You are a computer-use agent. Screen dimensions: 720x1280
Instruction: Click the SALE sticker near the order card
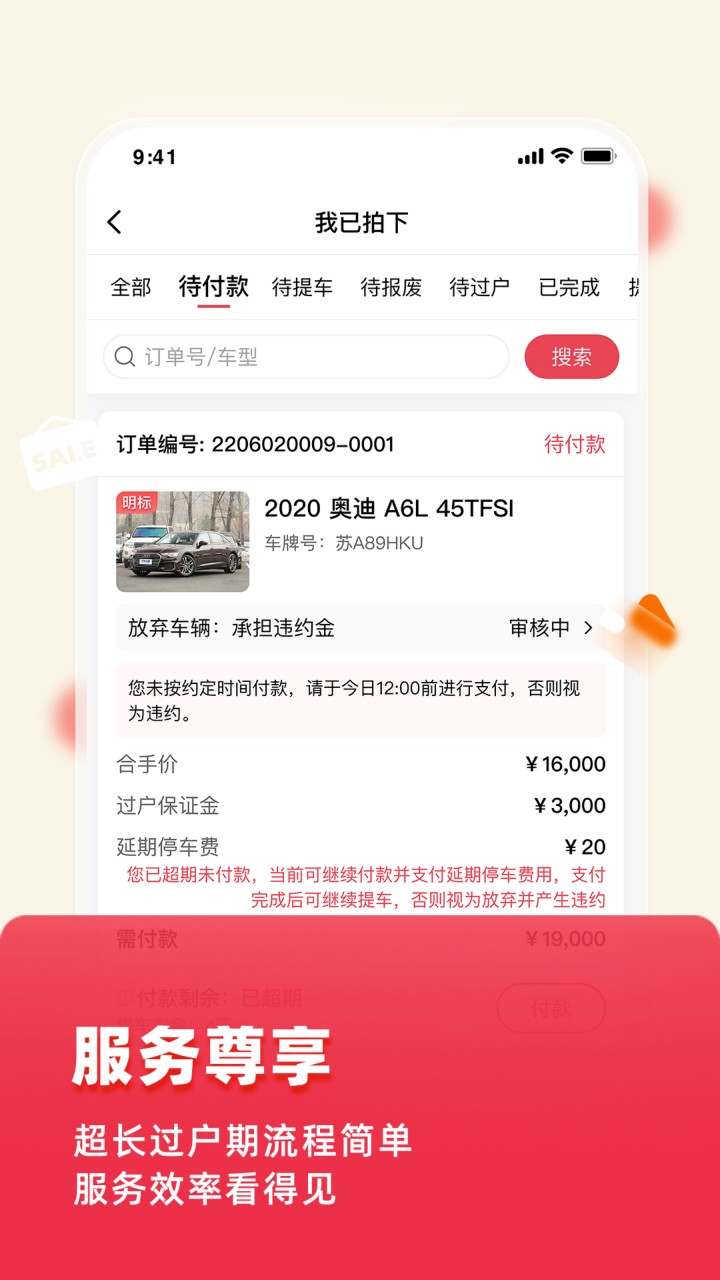60,452
